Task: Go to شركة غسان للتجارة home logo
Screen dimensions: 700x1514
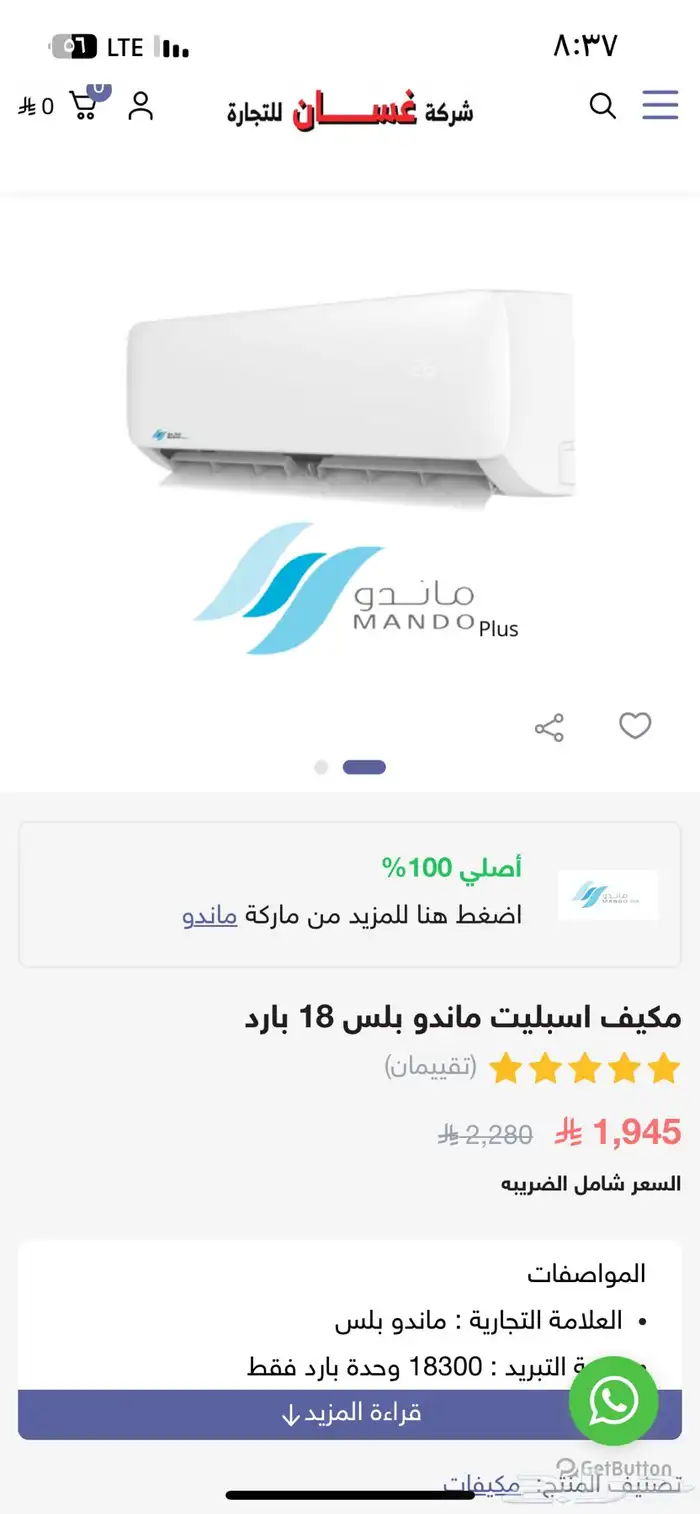Action: (350, 112)
